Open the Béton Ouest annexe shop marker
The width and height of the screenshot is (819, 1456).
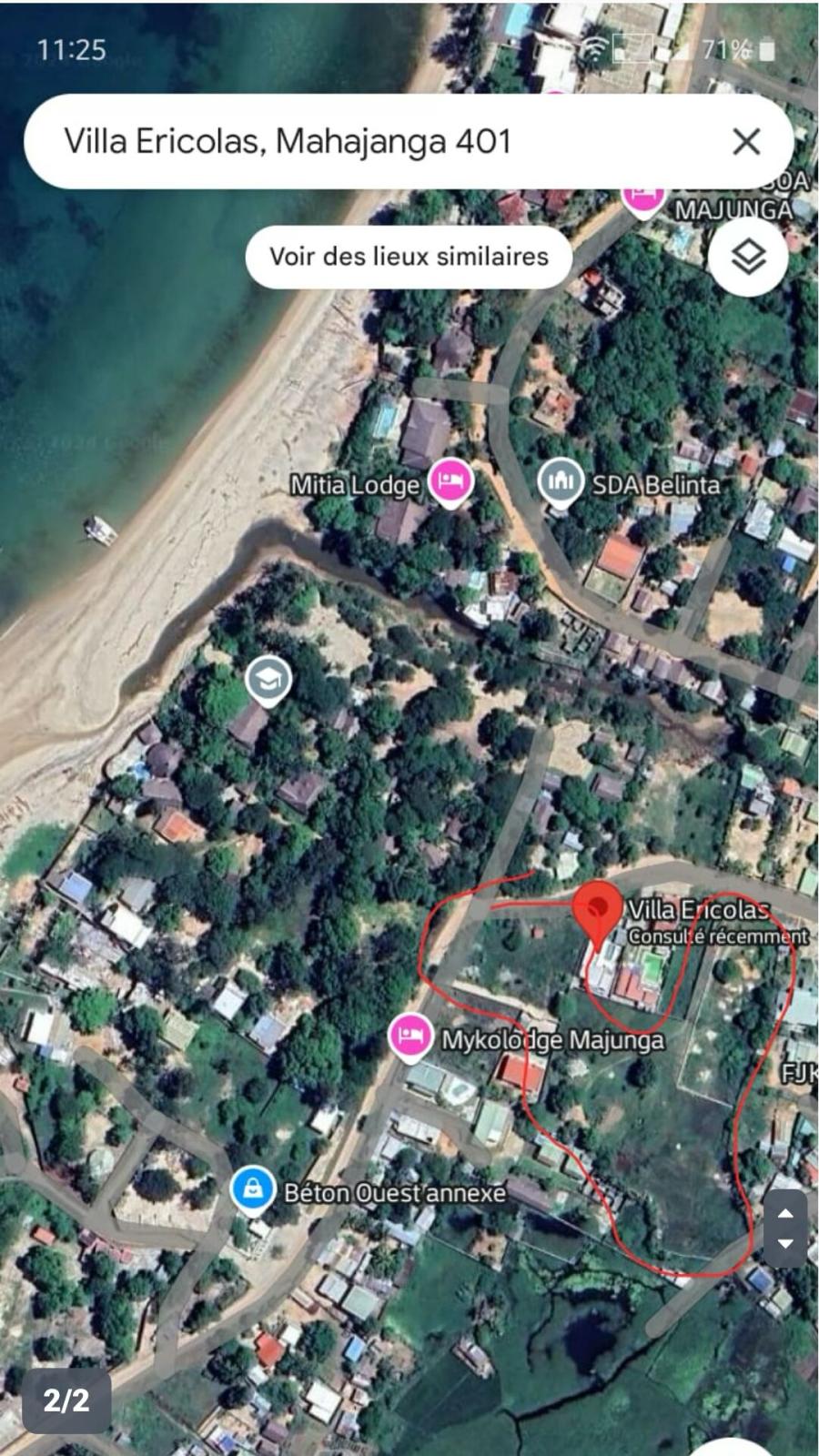(253, 1189)
